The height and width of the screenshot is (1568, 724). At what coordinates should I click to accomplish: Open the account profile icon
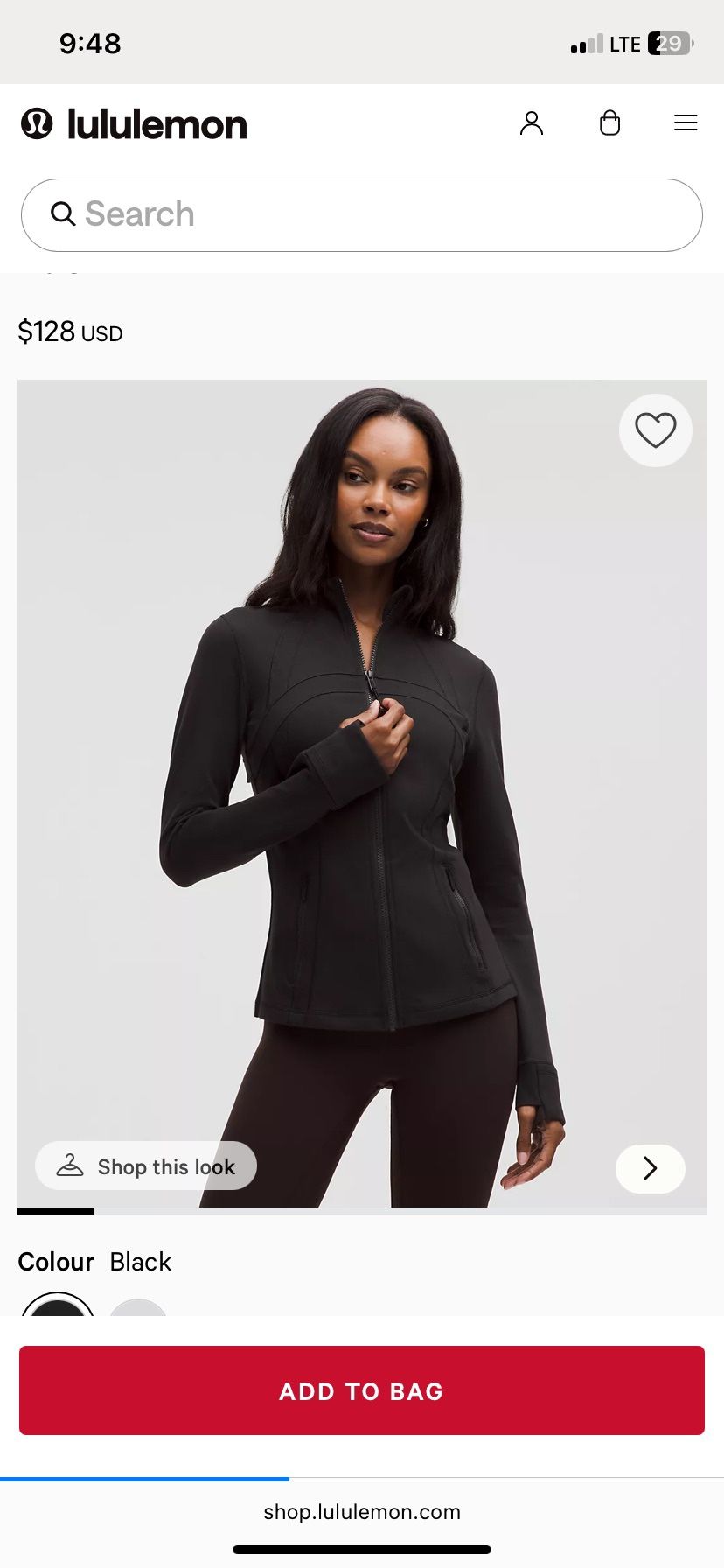532,123
